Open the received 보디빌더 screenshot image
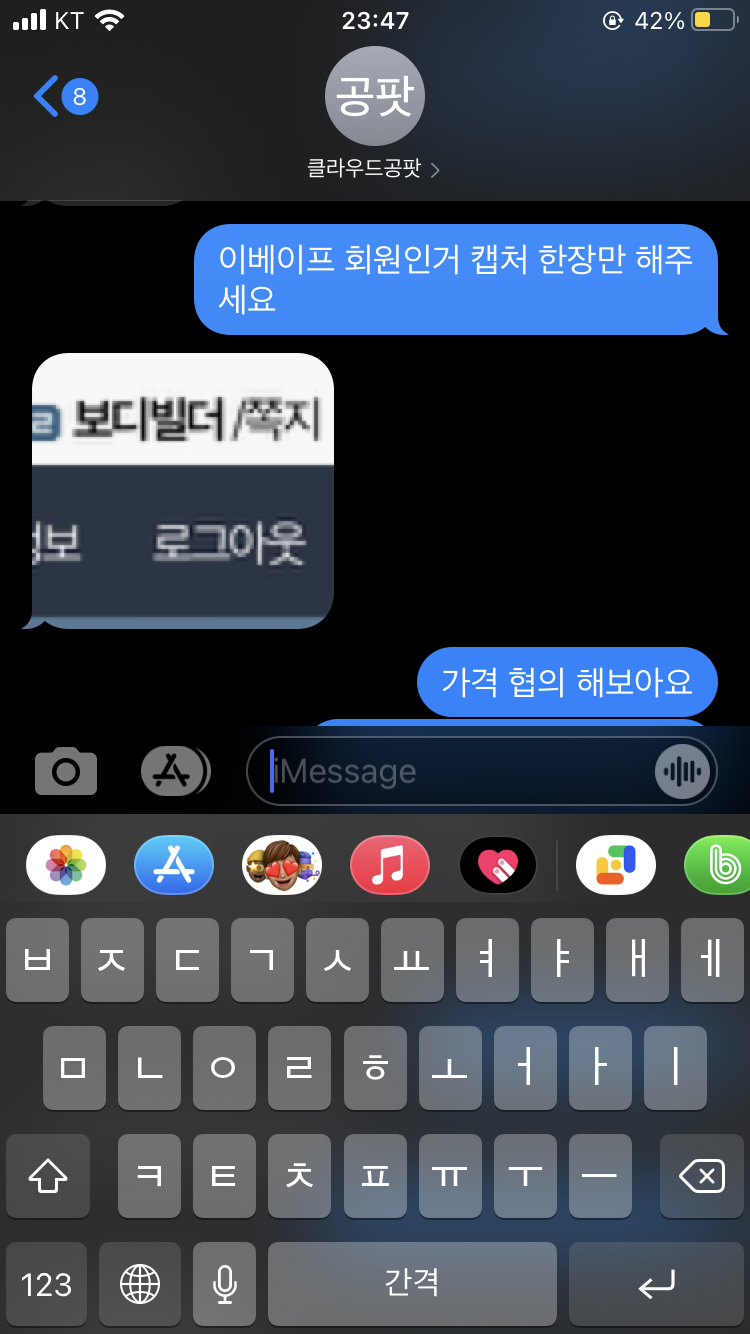The image size is (750, 1334). pos(182,490)
